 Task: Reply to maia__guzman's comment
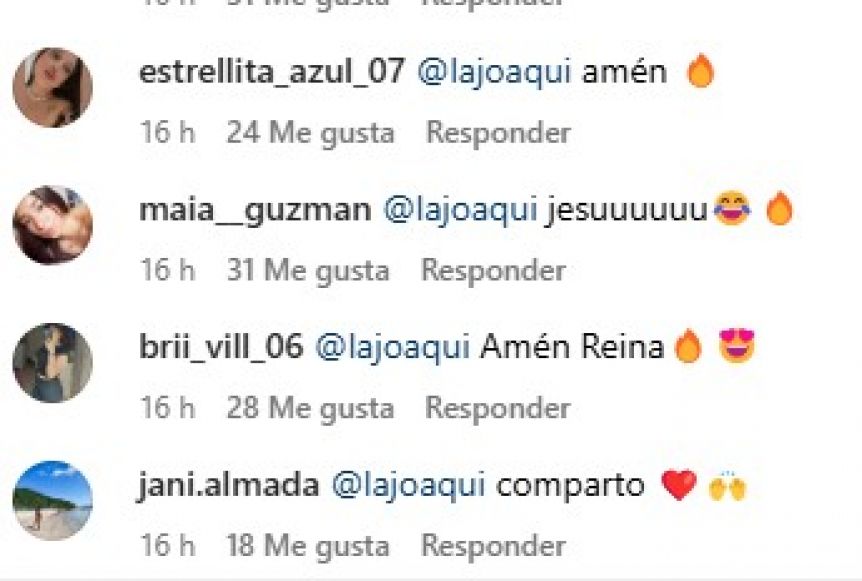point(493,271)
